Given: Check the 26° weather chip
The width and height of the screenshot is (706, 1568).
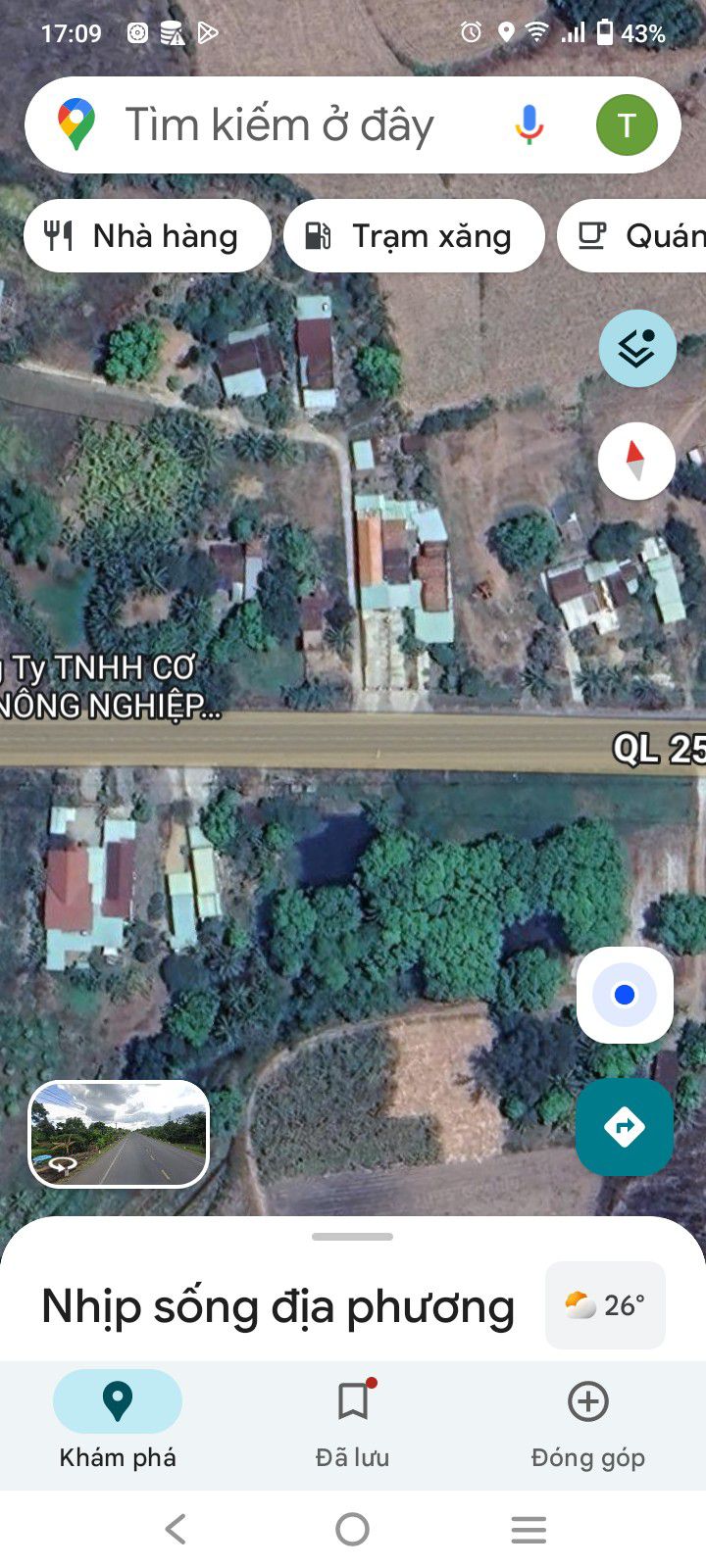Looking at the screenshot, I should (x=605, y=1305).
